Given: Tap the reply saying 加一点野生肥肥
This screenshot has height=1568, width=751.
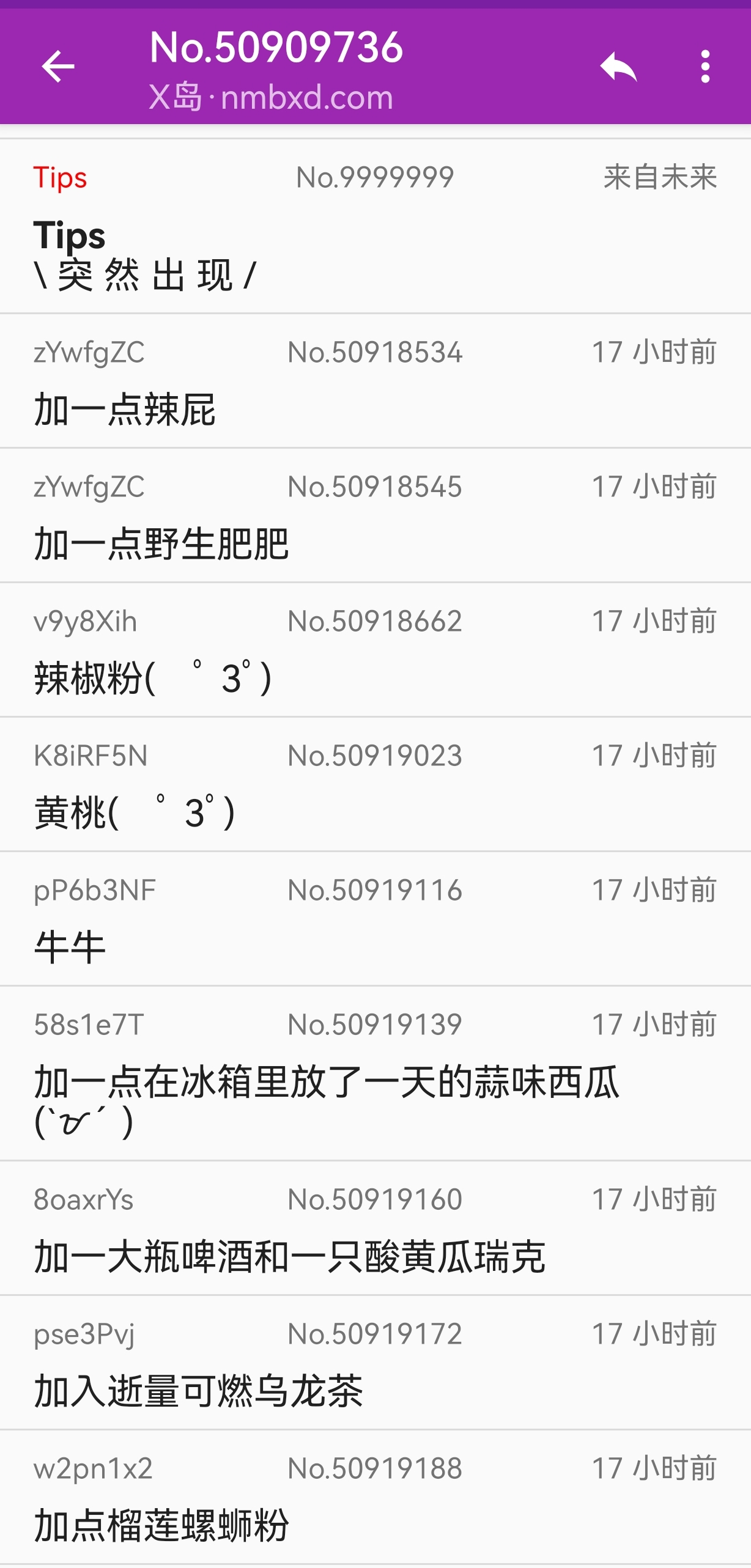Looking at the screenshot, I should click(x=374, y=516).
